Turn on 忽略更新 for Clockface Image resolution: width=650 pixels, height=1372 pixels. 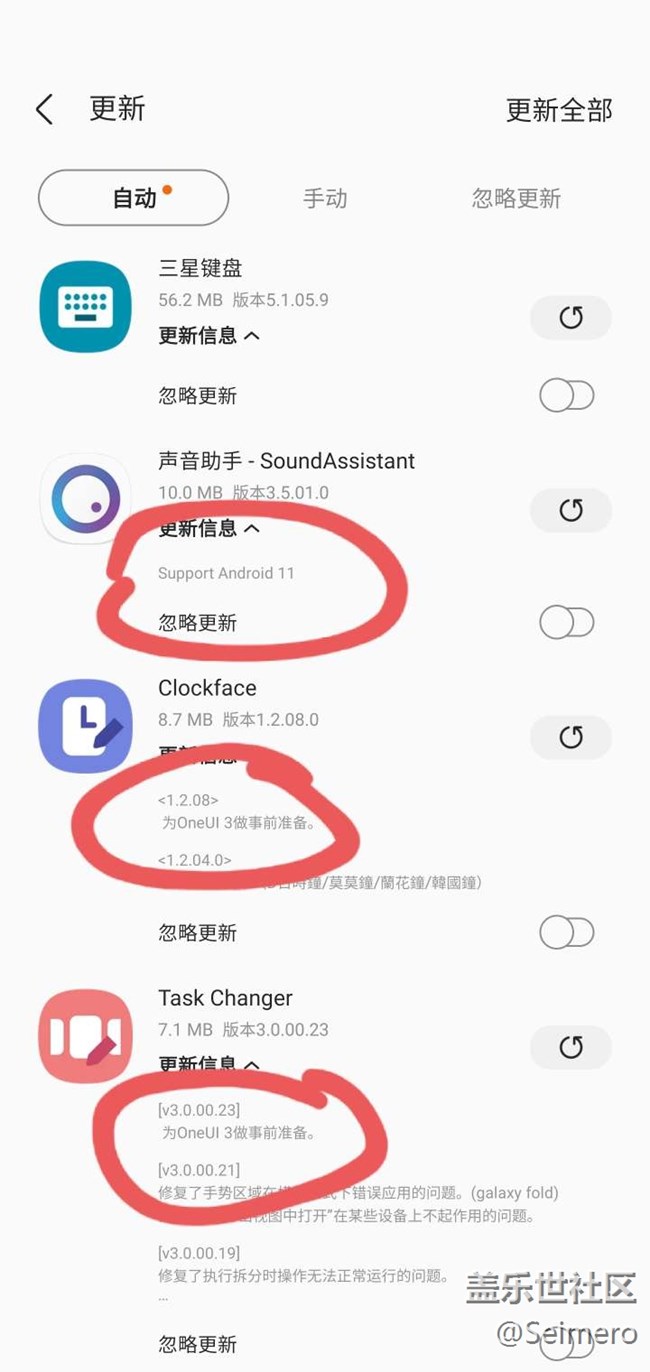click(567, 933)
